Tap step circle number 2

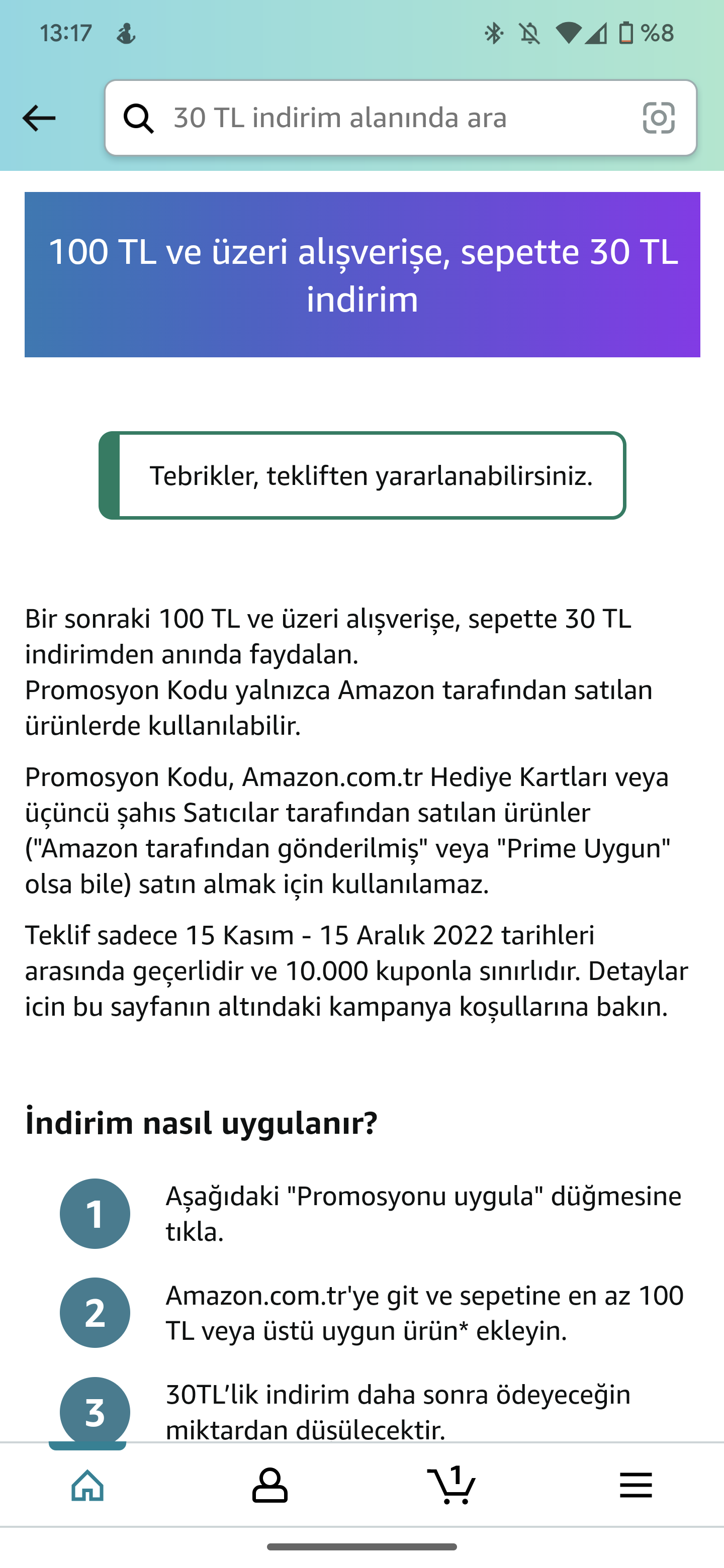tap(95, 1313)
